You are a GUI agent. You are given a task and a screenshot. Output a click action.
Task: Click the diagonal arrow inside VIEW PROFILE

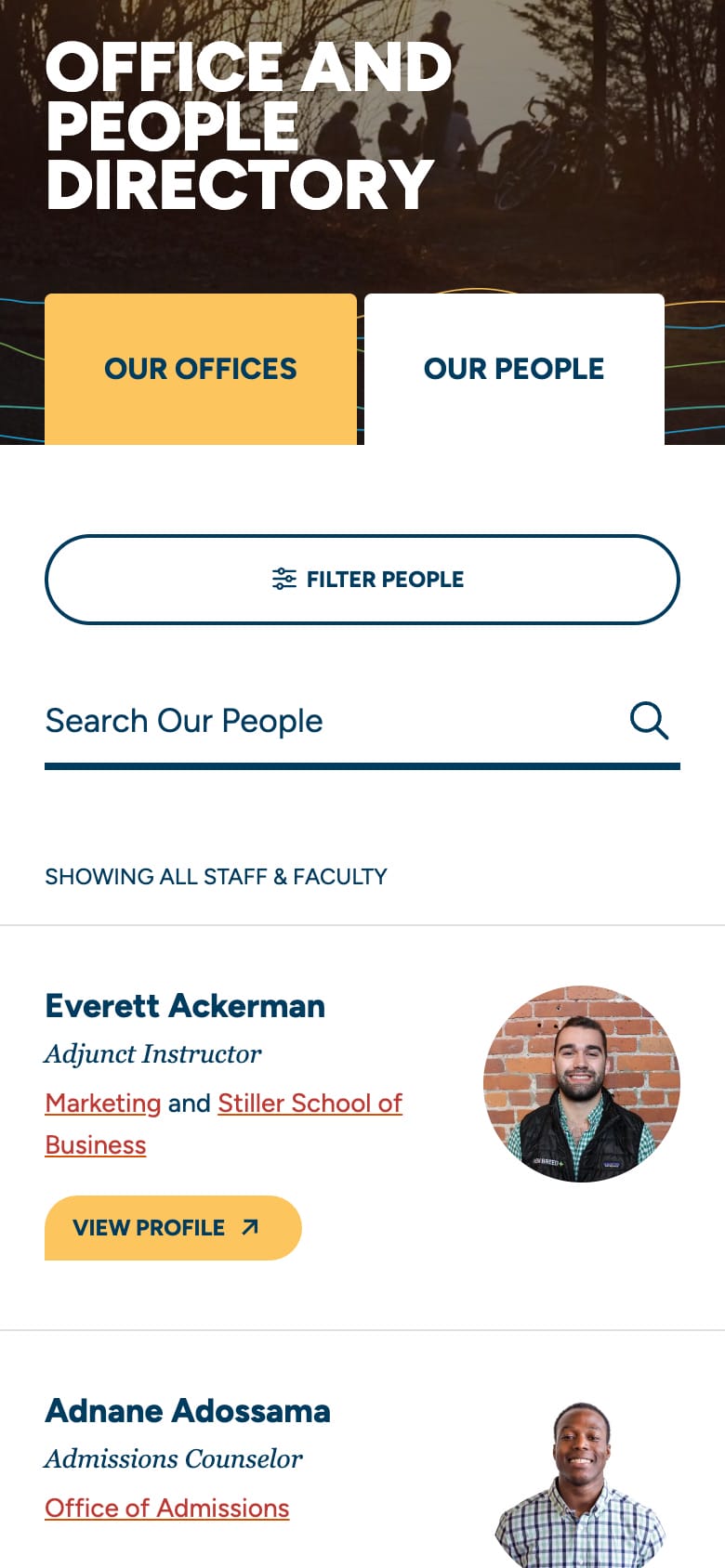coord(248,1228)
